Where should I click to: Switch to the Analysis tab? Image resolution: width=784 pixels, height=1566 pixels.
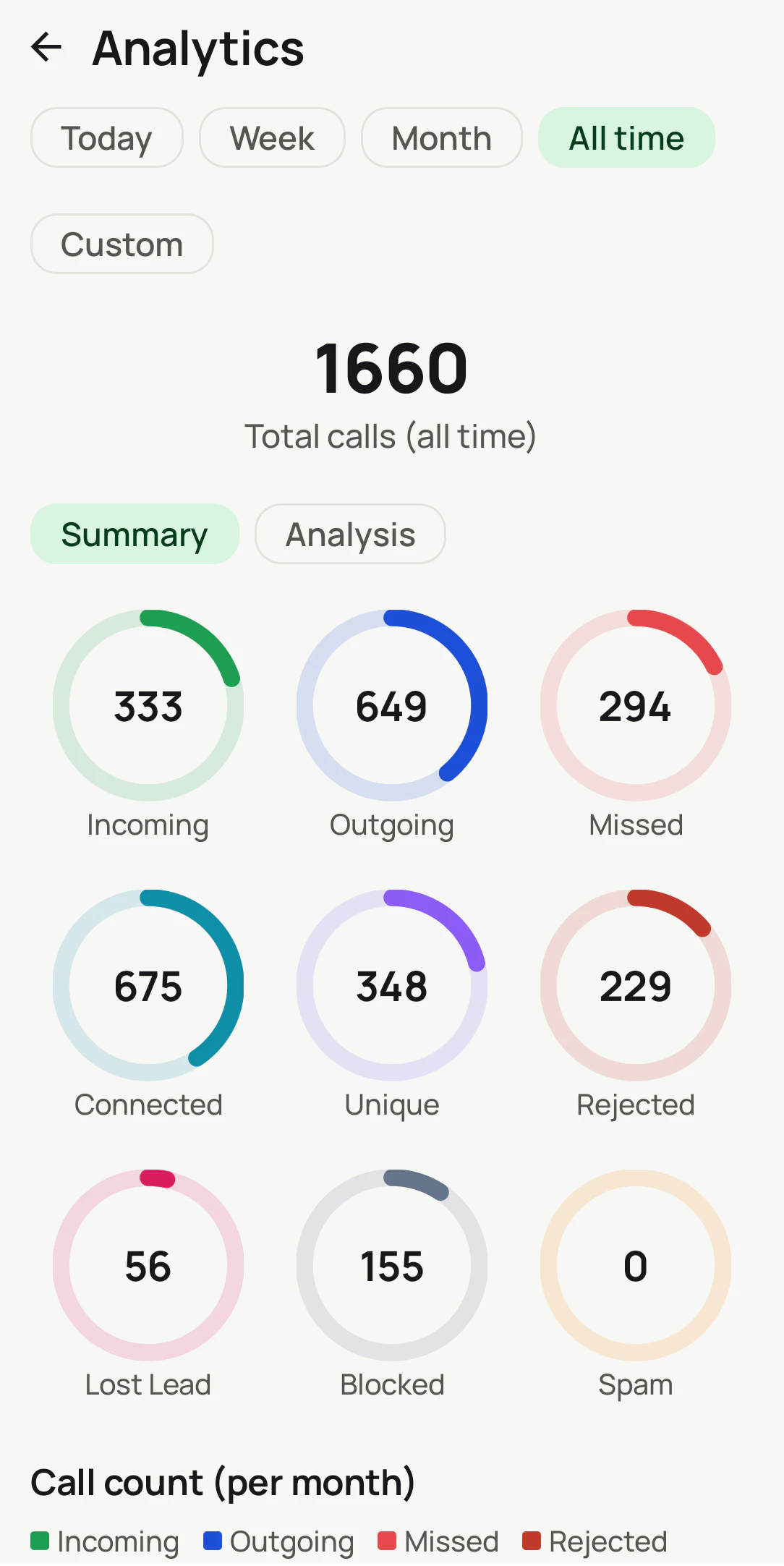[x=350, y=534]
